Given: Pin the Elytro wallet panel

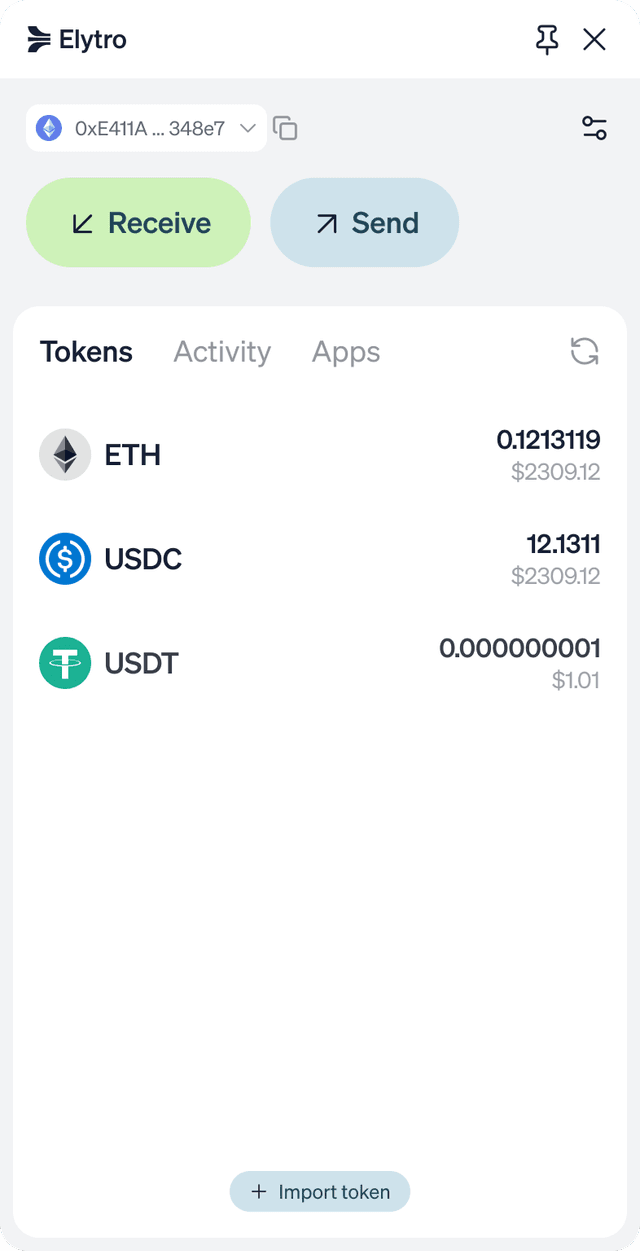Looking at the screenshot, I should tap(546, 40).
